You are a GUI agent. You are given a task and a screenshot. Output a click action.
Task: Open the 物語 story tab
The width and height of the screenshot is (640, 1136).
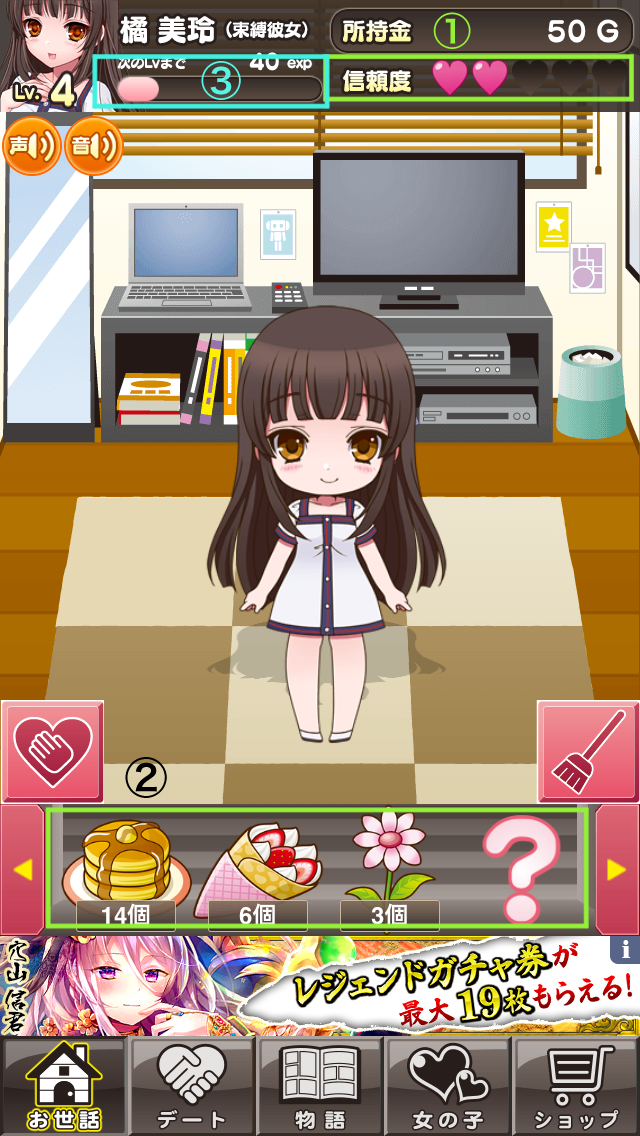pos(320,1086)
